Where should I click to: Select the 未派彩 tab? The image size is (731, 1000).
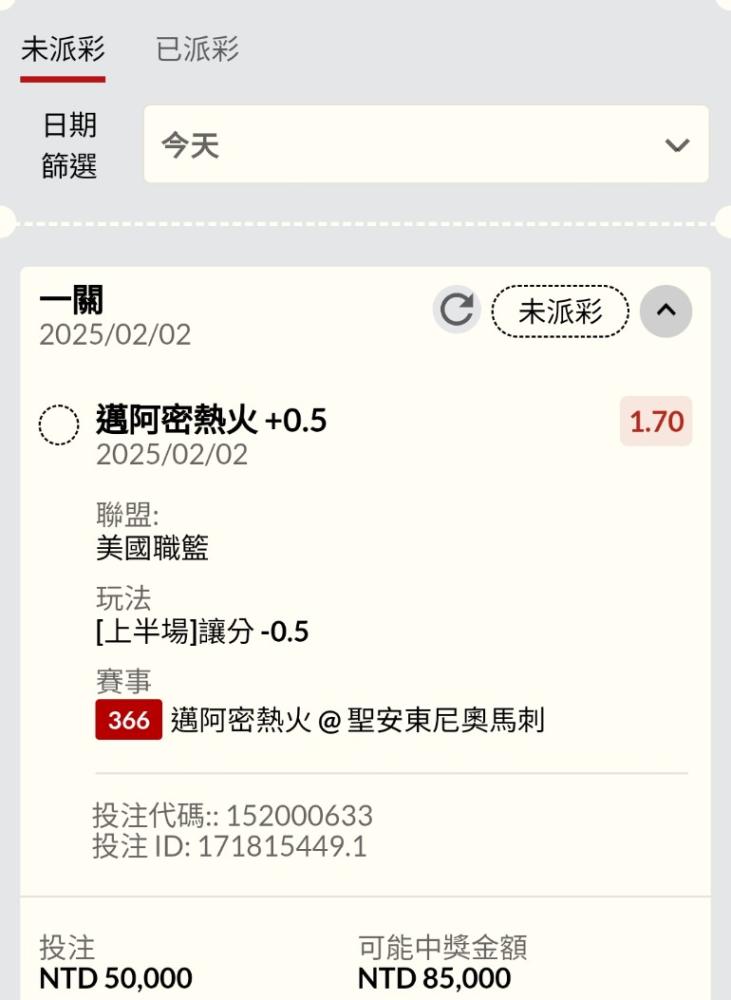63,50
